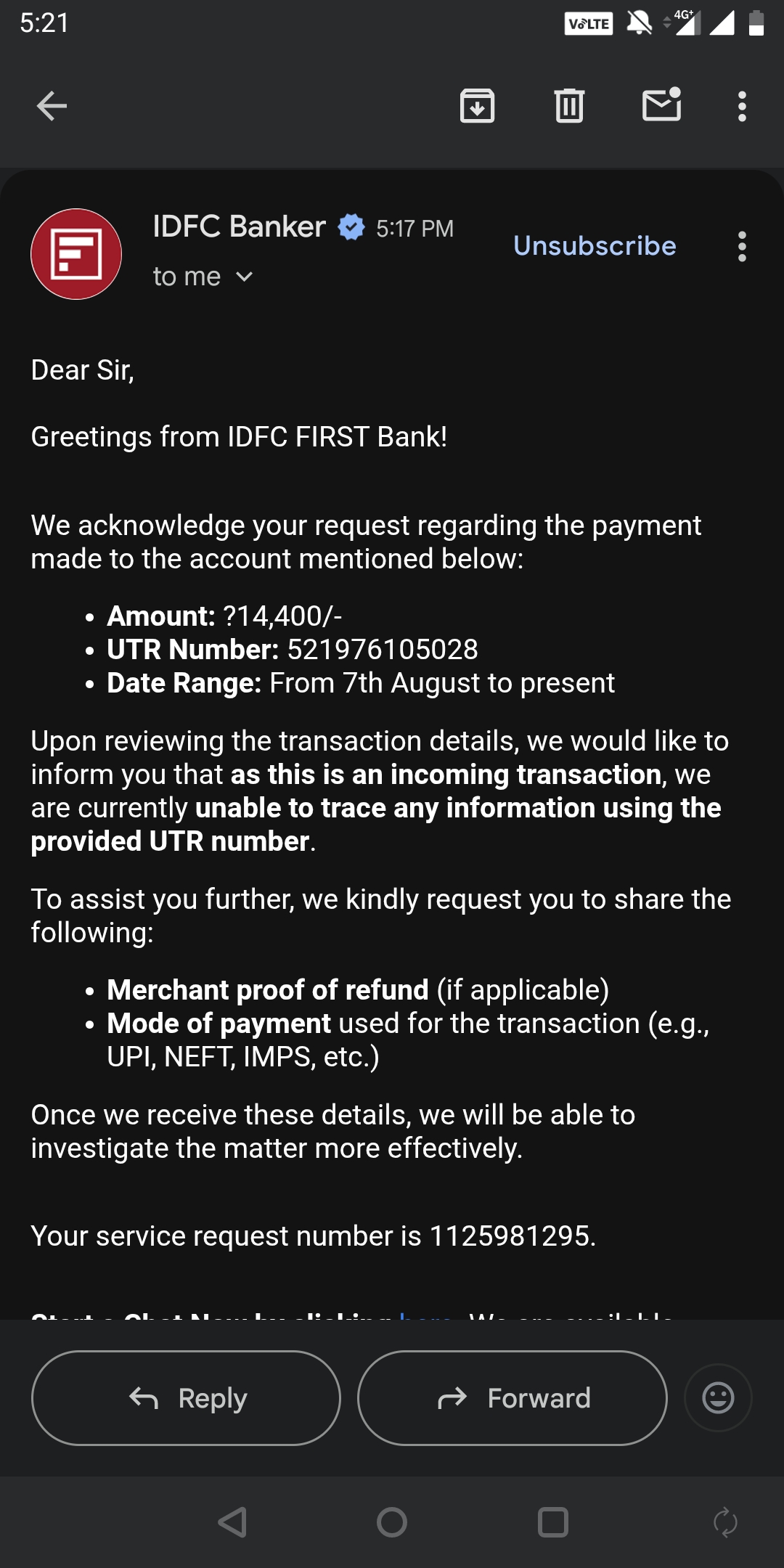The width and height of the screenshot is (784, 1568).
Task: Tap the system home button
Action: [x=392, y=1522]
